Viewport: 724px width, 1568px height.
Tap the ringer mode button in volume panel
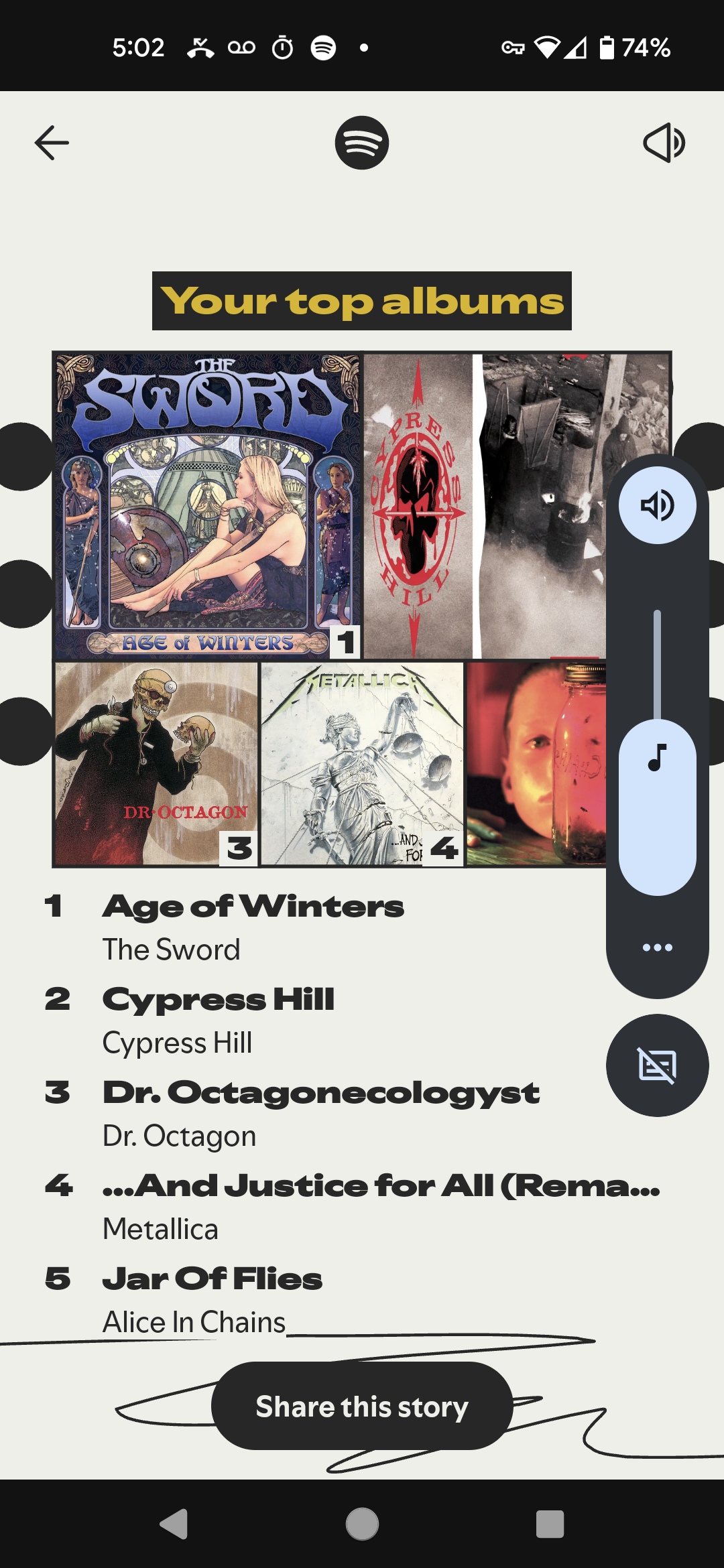click(x=657, y=505)
